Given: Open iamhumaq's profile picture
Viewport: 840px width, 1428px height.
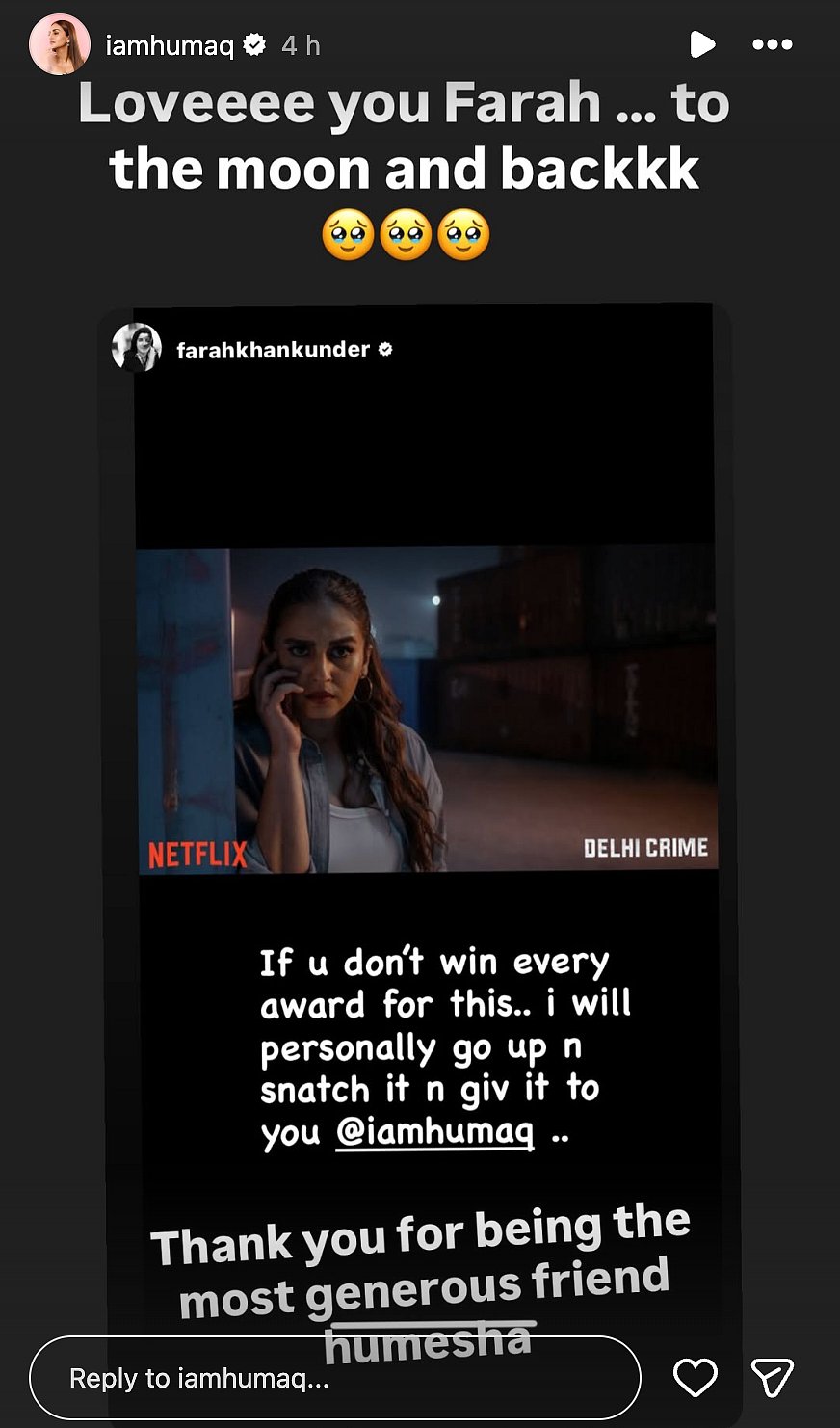Looking at the screenshot, I should point(60,44).
